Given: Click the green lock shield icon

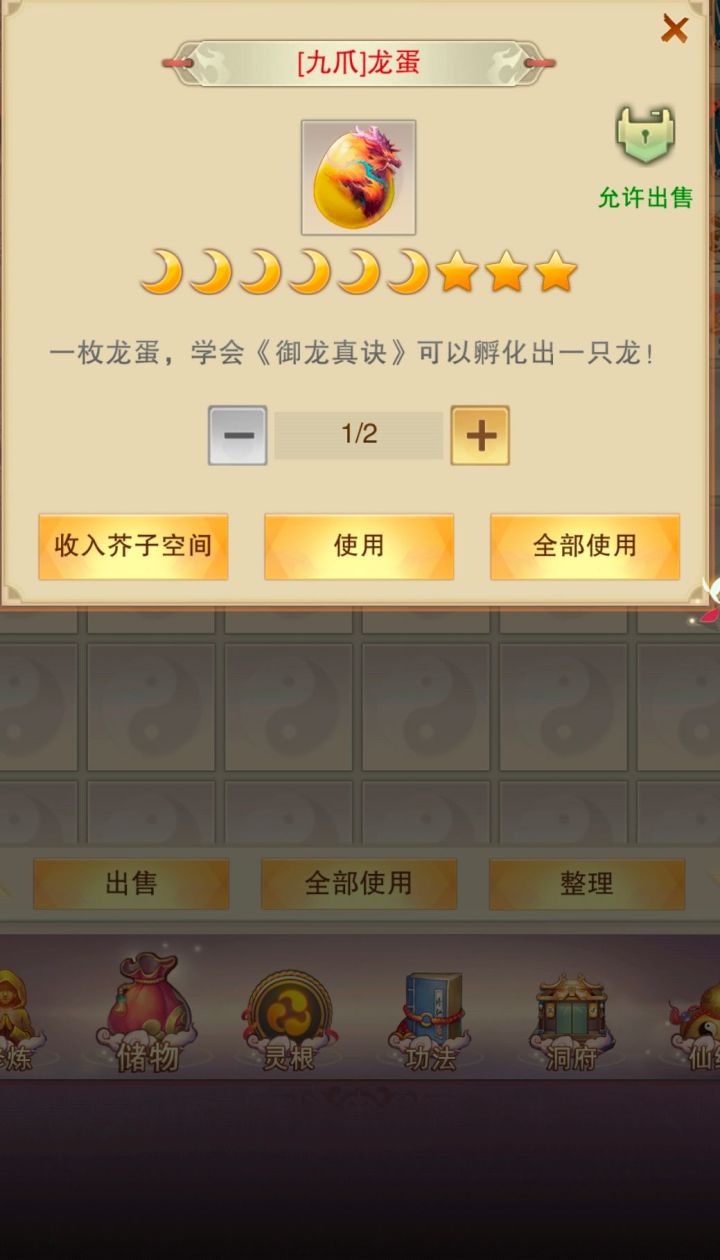Looking at the screenshot, I should pos(644,138).
